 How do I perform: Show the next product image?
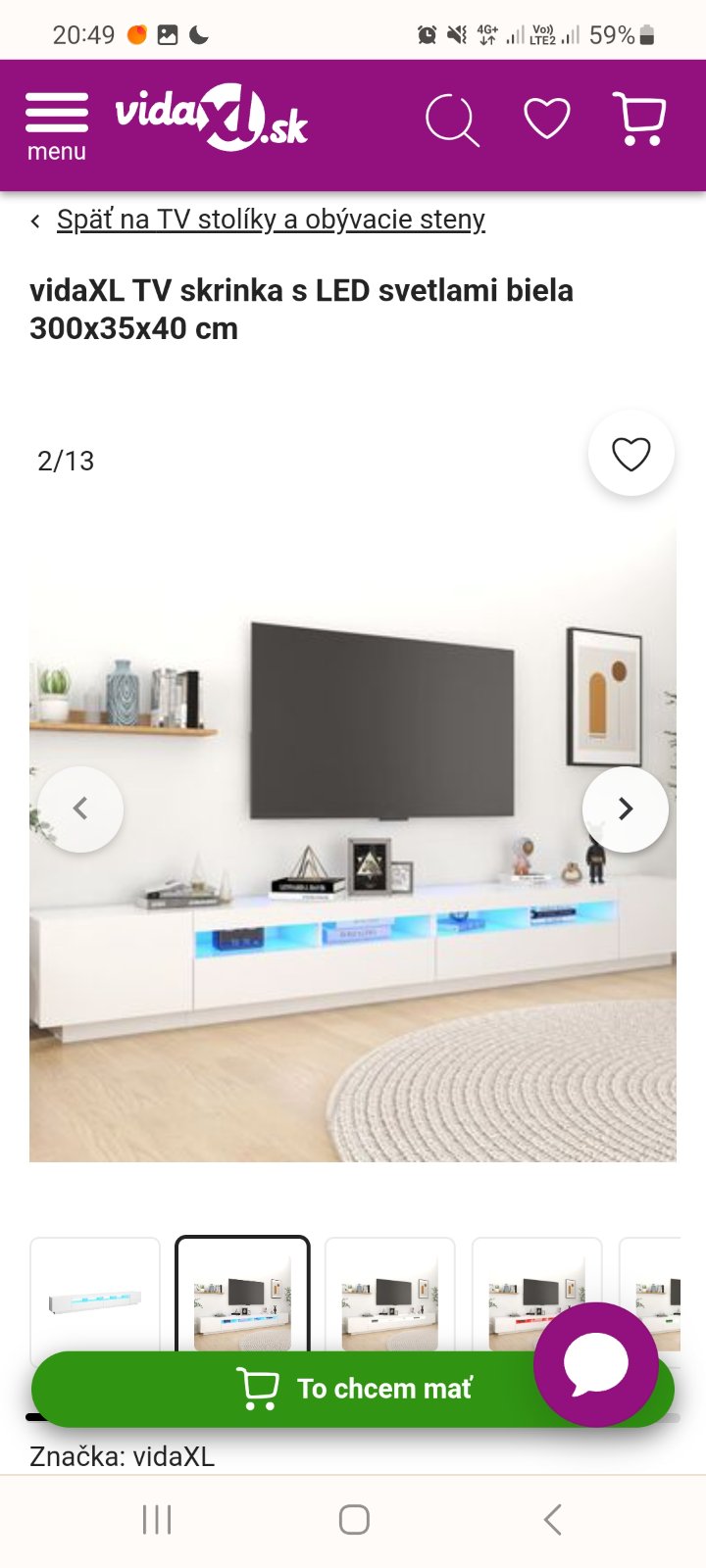click(x=626, y=808)
